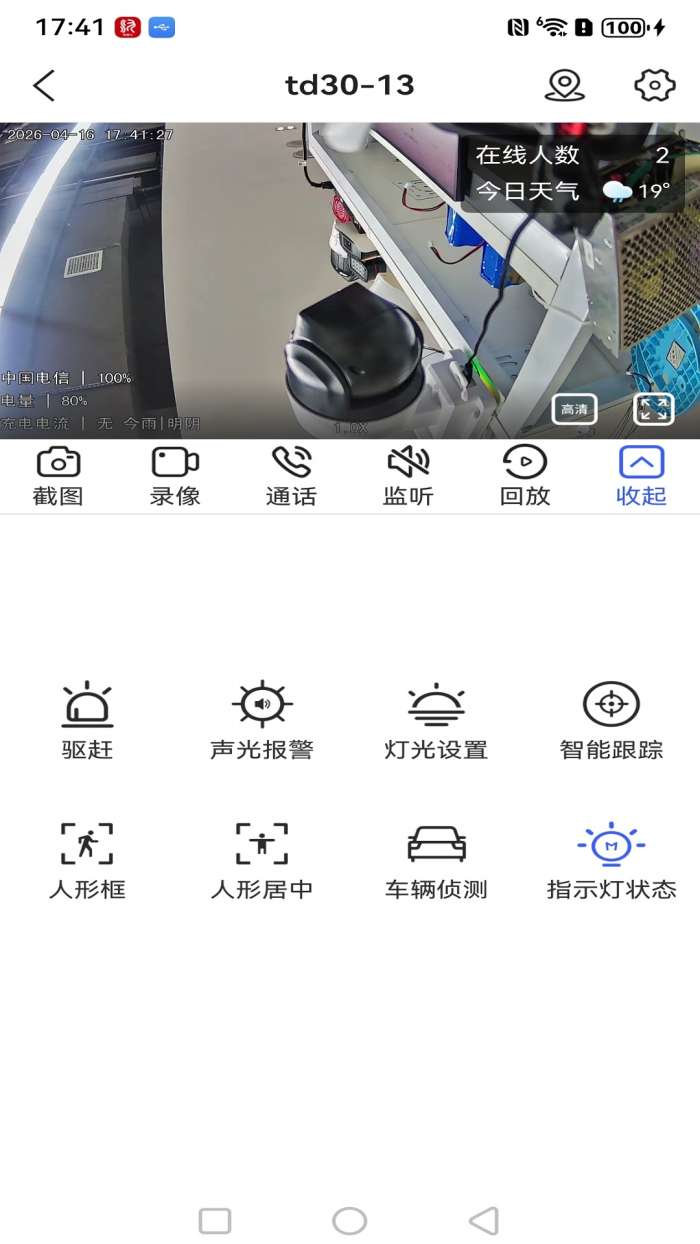This screenshot has height=1244, width=700.
Task: Open camera settings gear
Action: point(655,86)
